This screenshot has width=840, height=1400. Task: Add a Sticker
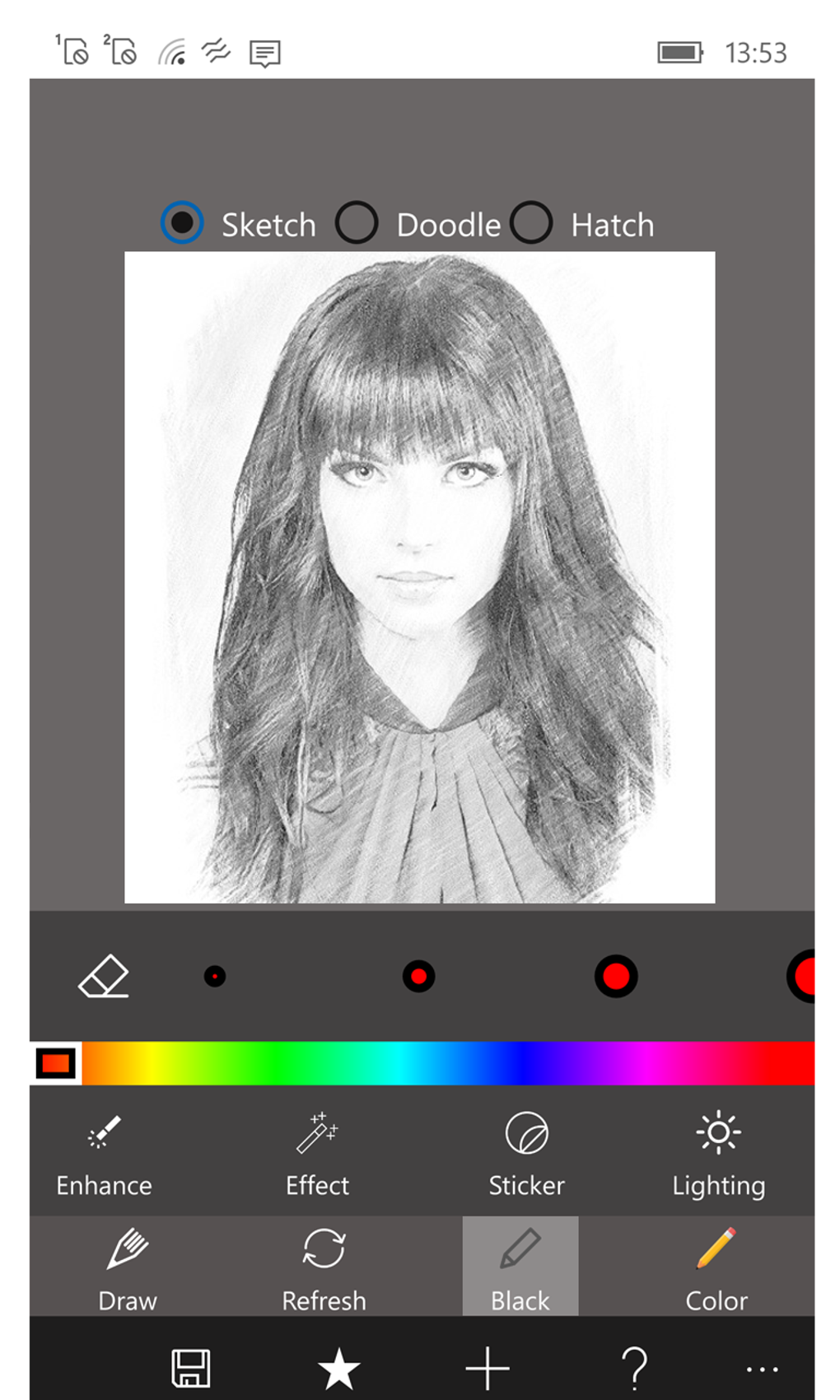(x=526, y=1155)
